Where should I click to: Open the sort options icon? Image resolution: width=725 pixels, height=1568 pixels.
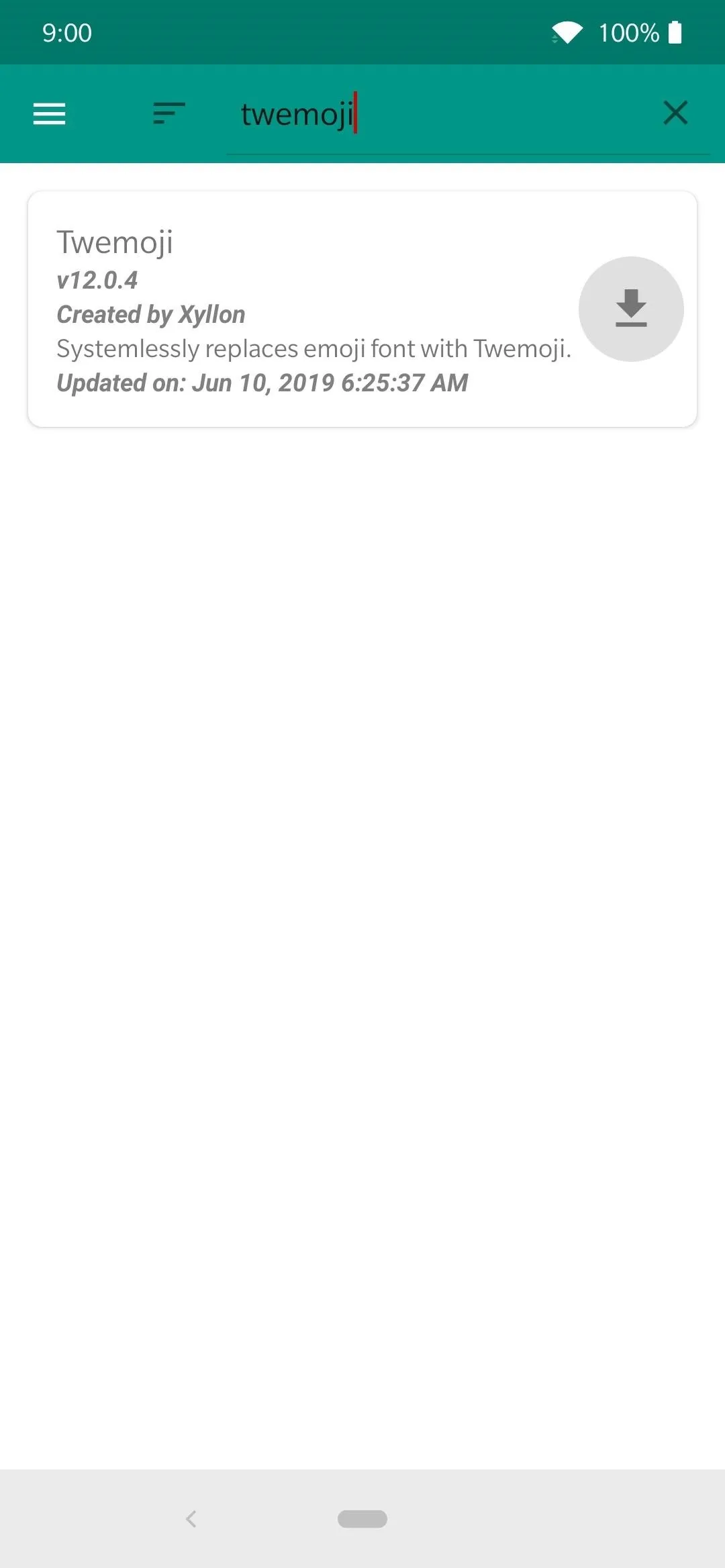pyautogui.click(x=168, y=113)
